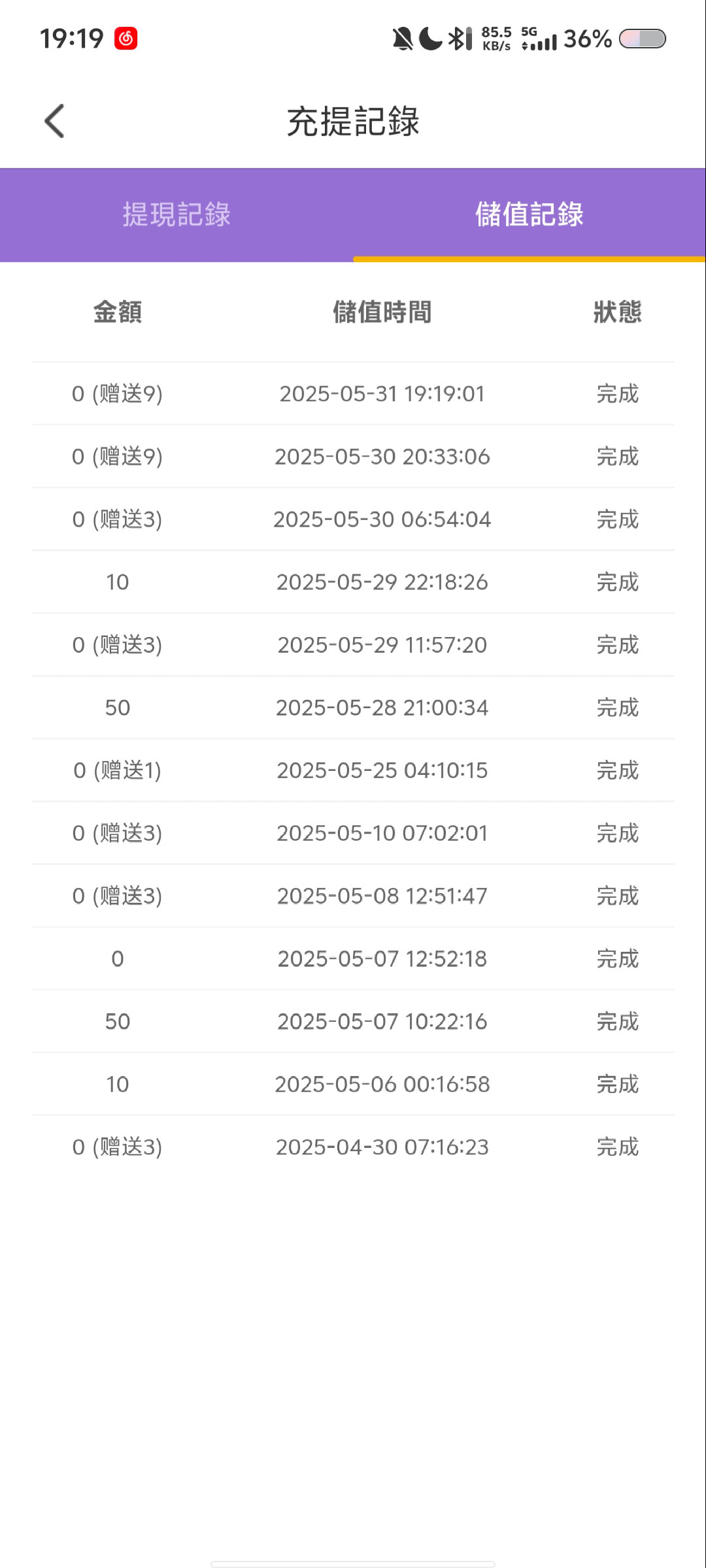Go back from 充提記錄 page
This screenshot has width=706, height=1568.
55,122
